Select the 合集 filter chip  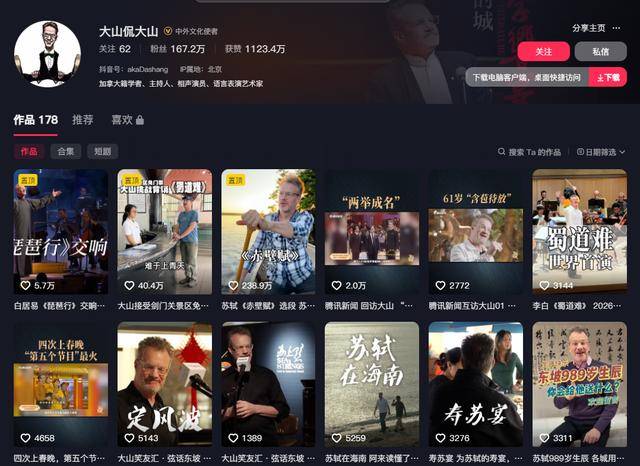pos(66,152)
